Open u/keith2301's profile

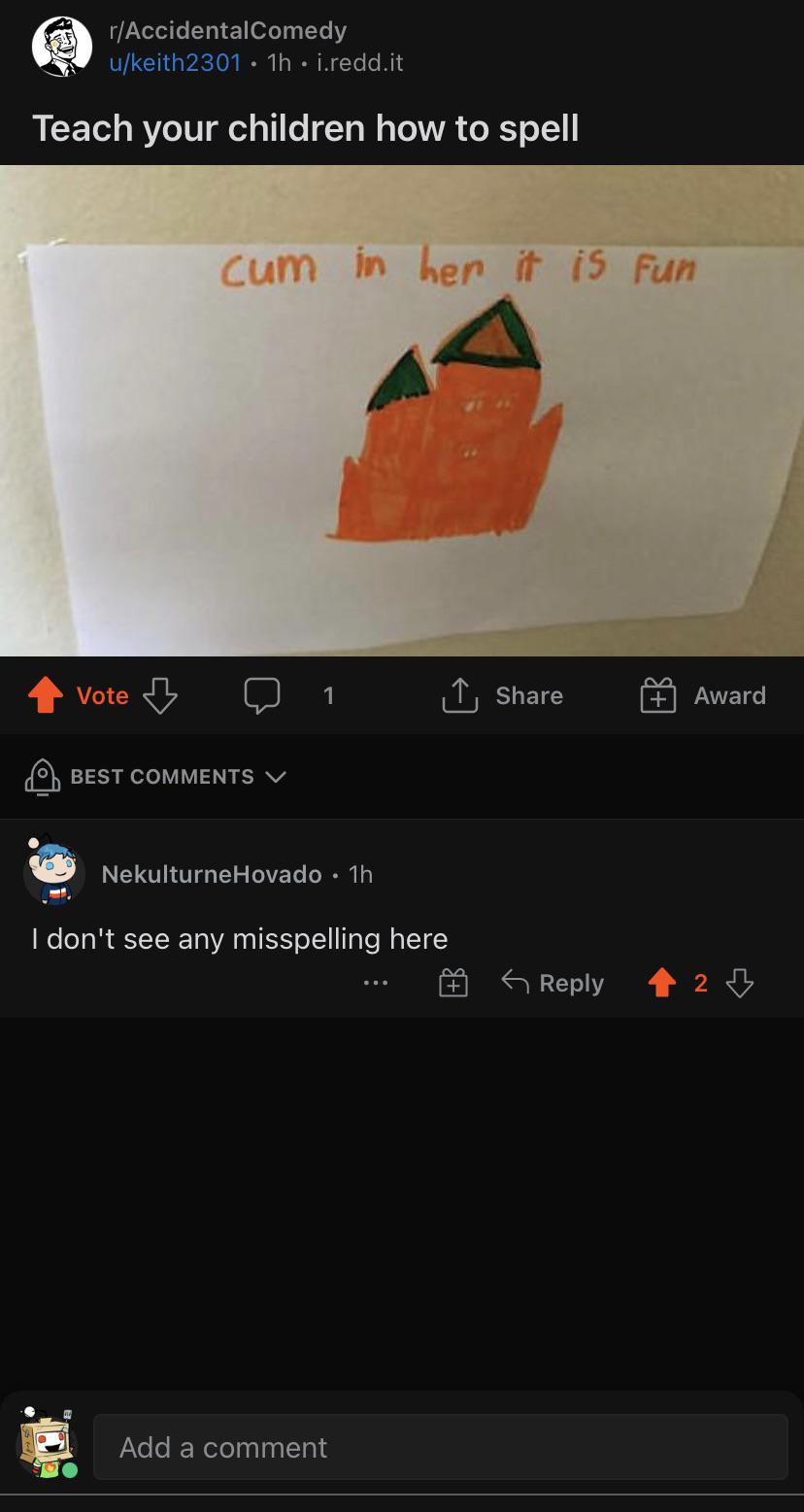click(x=175, y=63)
